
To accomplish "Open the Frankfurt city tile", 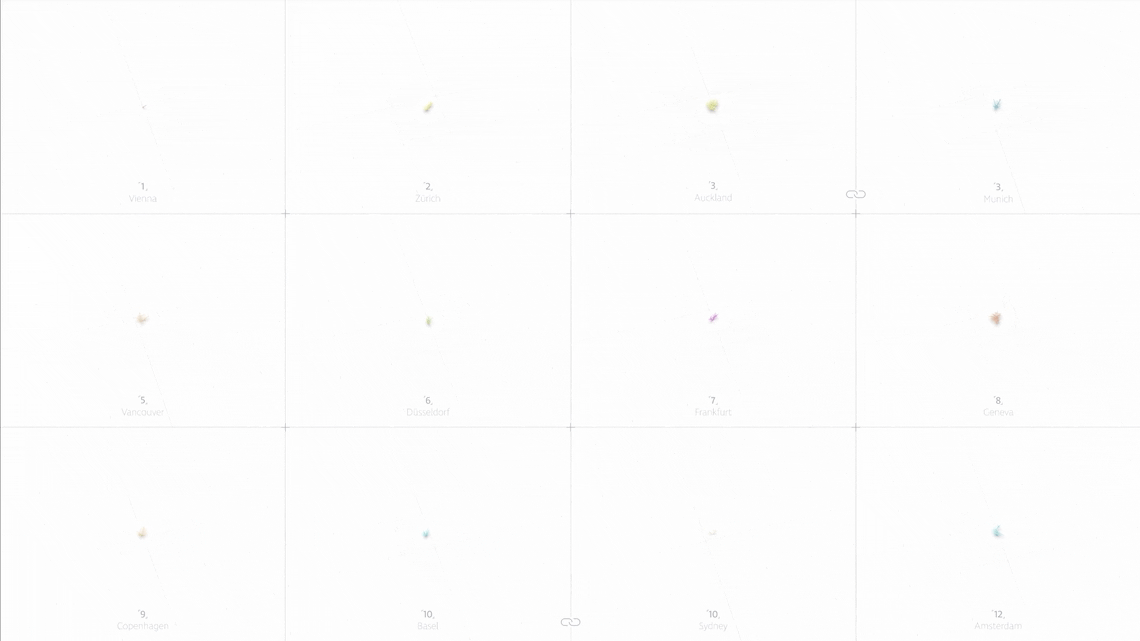I will pos(713,319).
